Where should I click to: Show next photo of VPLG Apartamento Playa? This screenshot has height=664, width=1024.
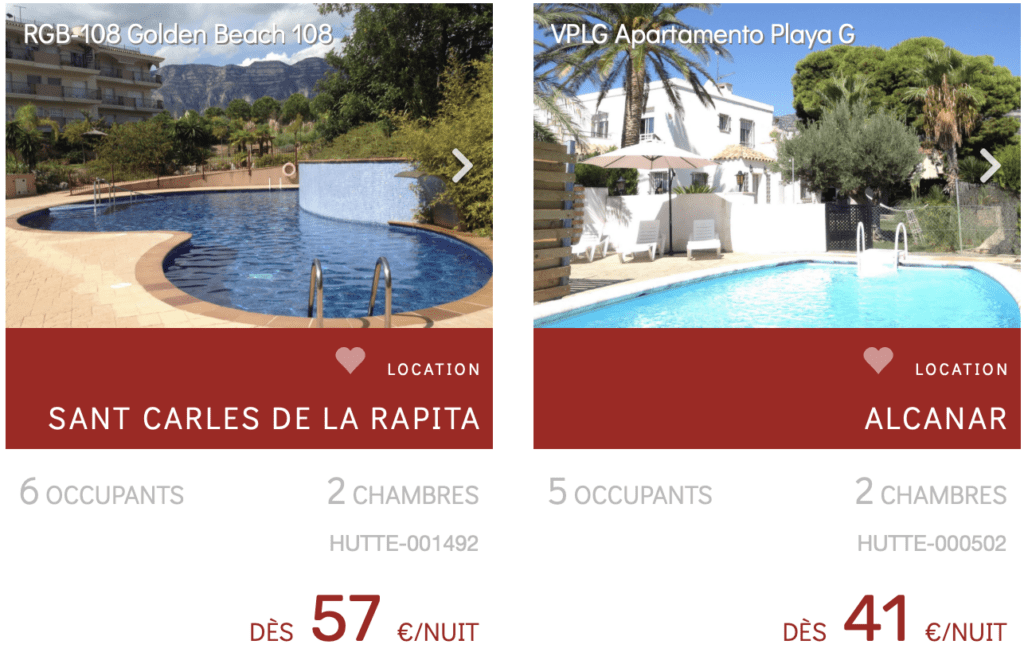(990, 166)
